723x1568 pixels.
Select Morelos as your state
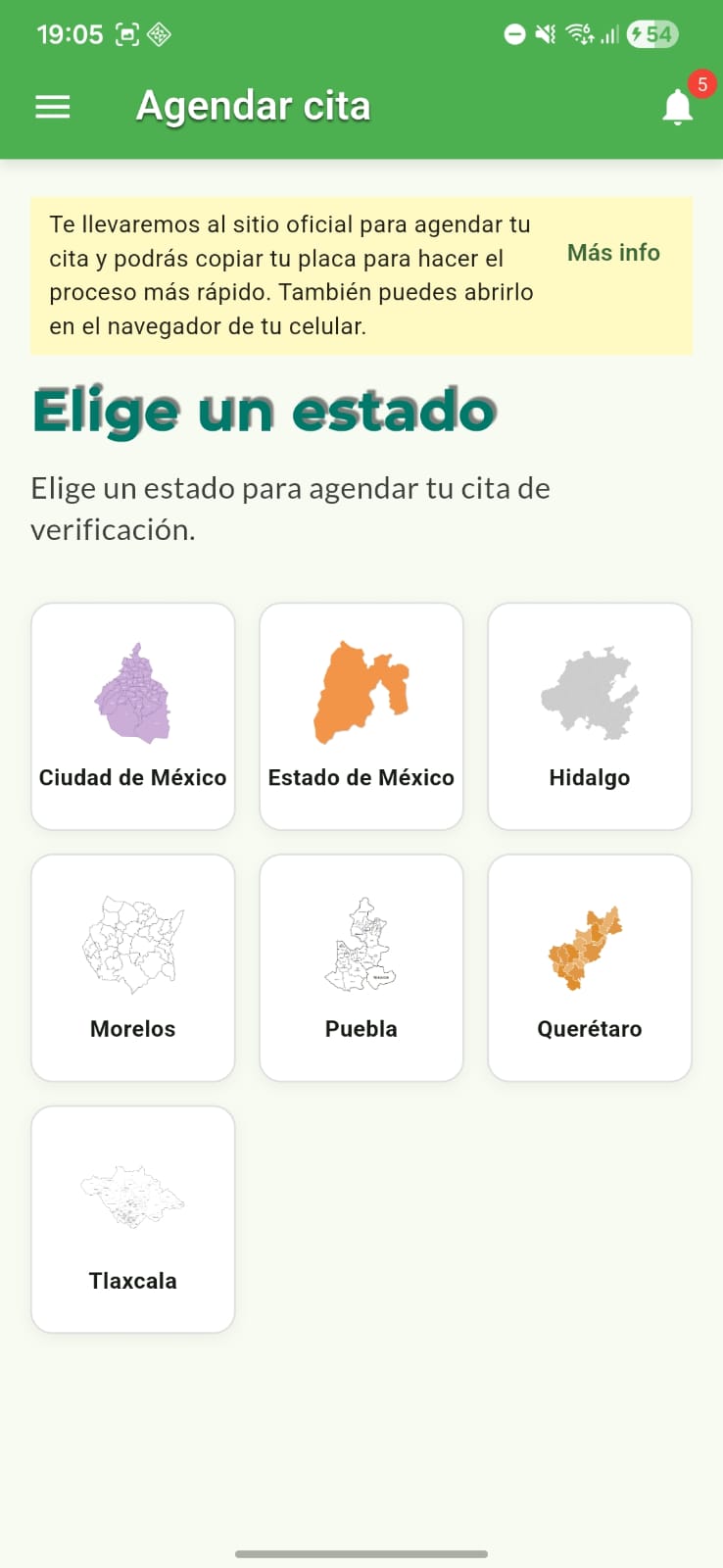pyautogui.click(x=132, y=967)
